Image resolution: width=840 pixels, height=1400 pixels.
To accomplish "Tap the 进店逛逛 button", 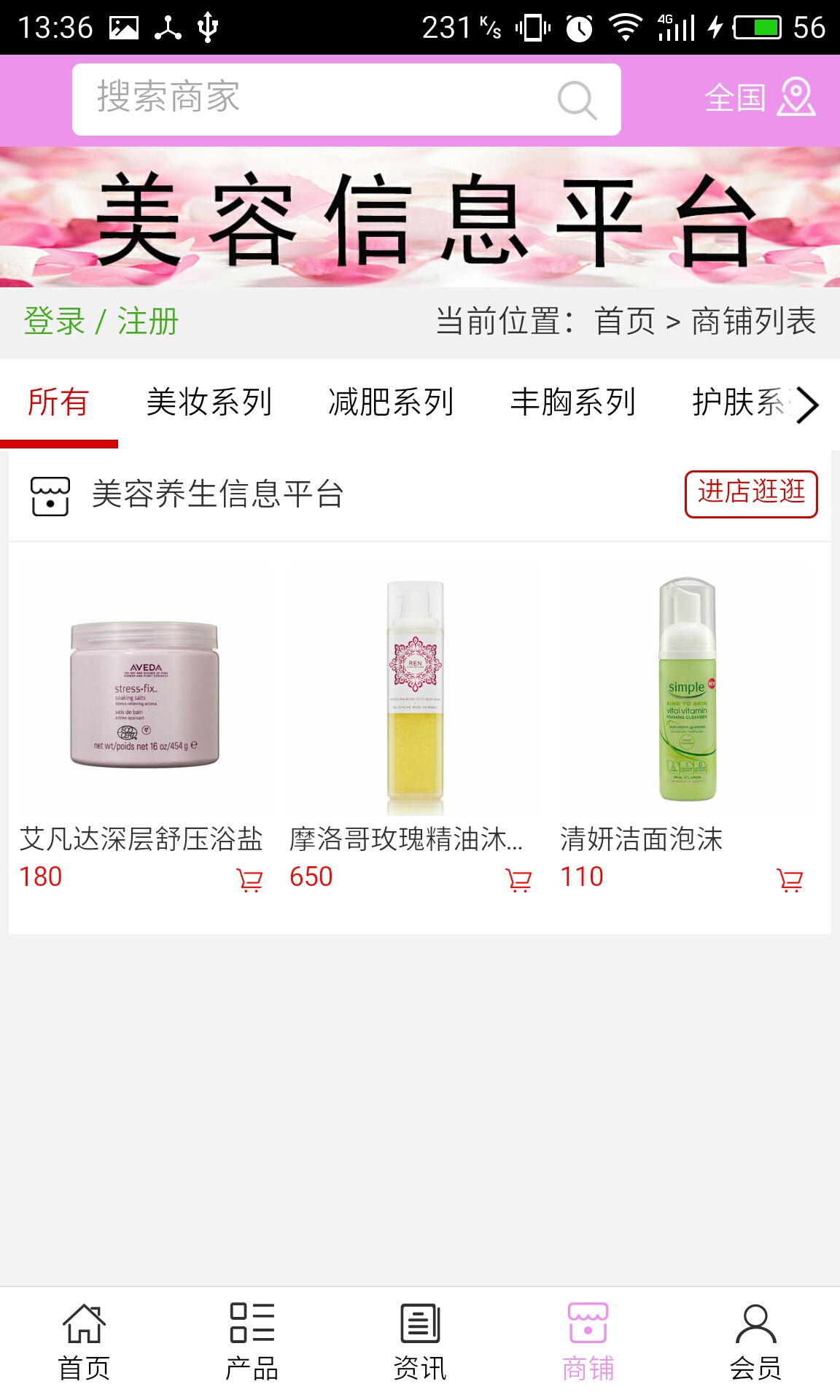I will tap(751, 494).
